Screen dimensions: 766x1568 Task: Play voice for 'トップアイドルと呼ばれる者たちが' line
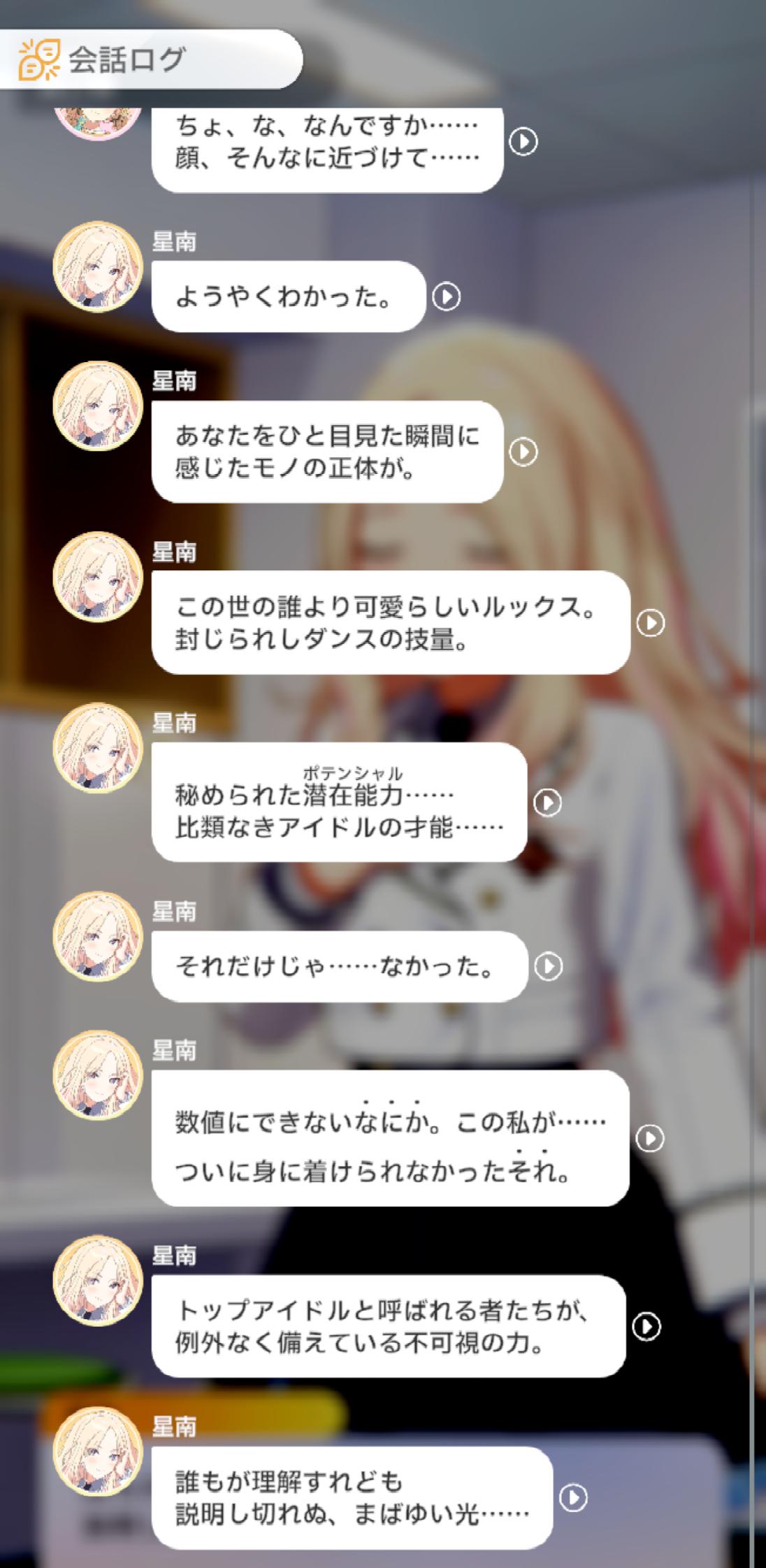tap(646, 1326)
